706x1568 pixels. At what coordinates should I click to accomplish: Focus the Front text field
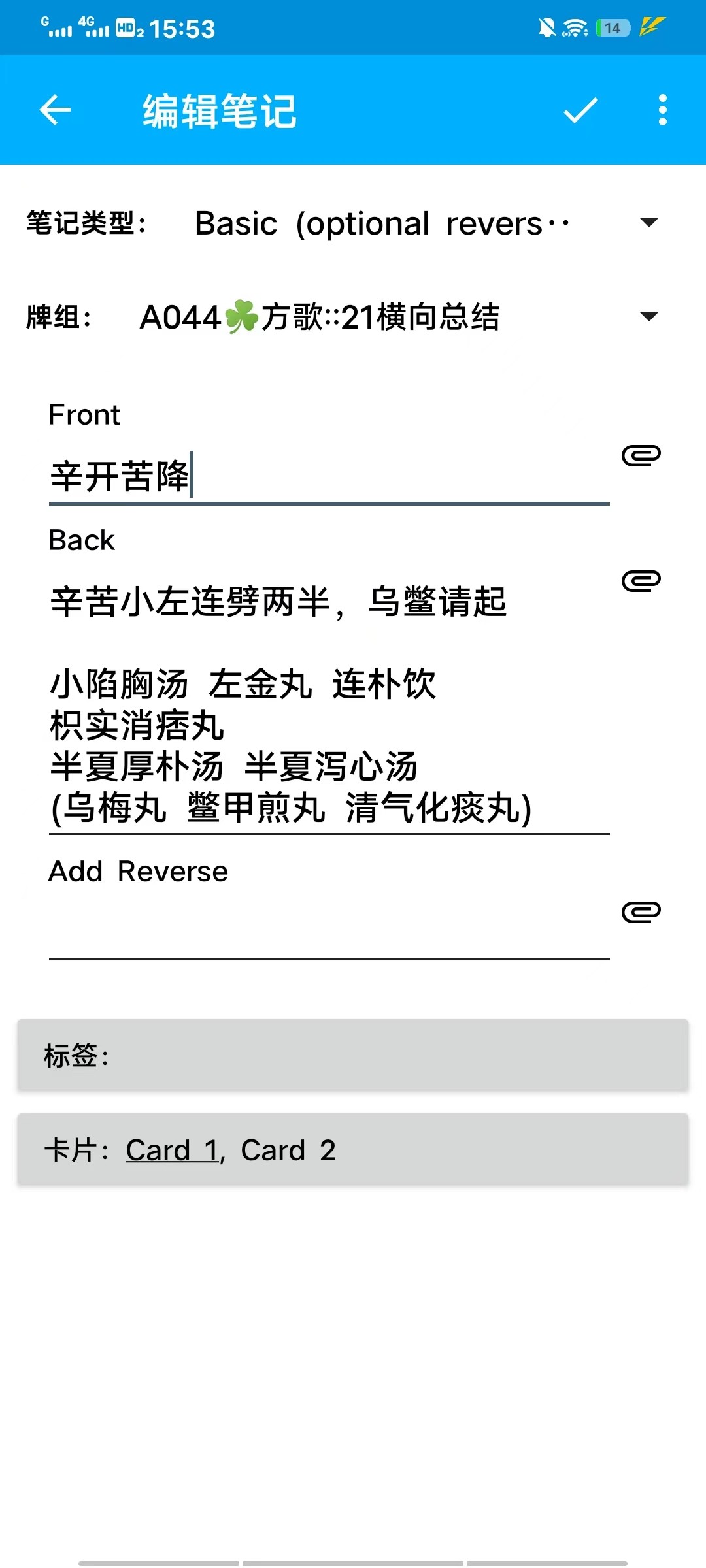[x=329, y=476]
